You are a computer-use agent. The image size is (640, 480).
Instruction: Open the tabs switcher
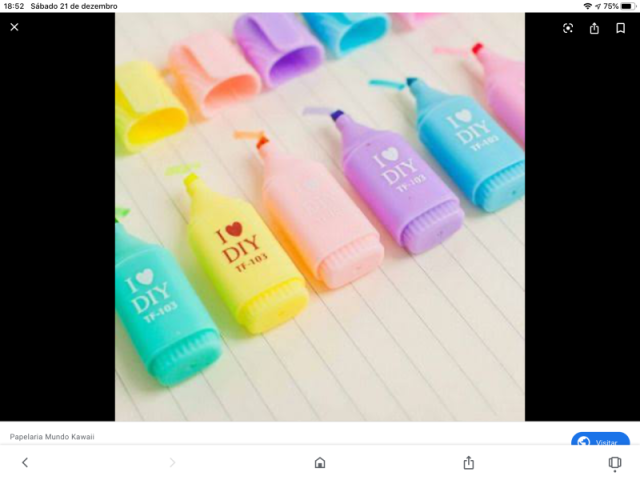[x=614, y=463]
